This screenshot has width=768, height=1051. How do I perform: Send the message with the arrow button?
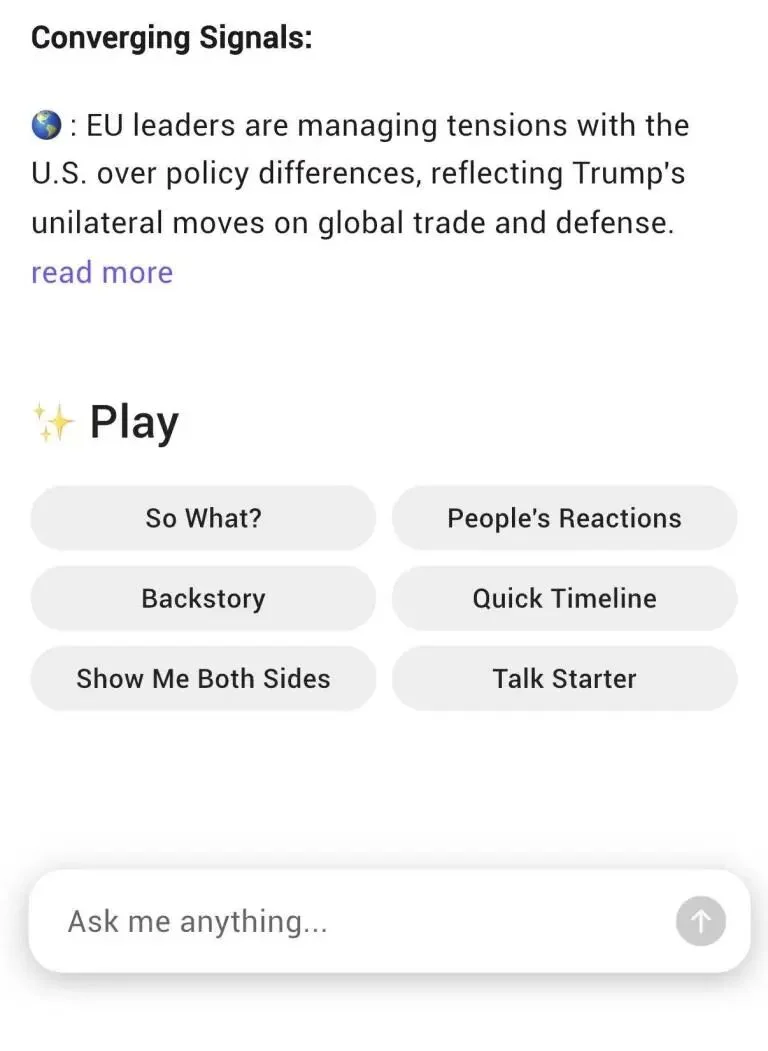(x=700, y=921)
